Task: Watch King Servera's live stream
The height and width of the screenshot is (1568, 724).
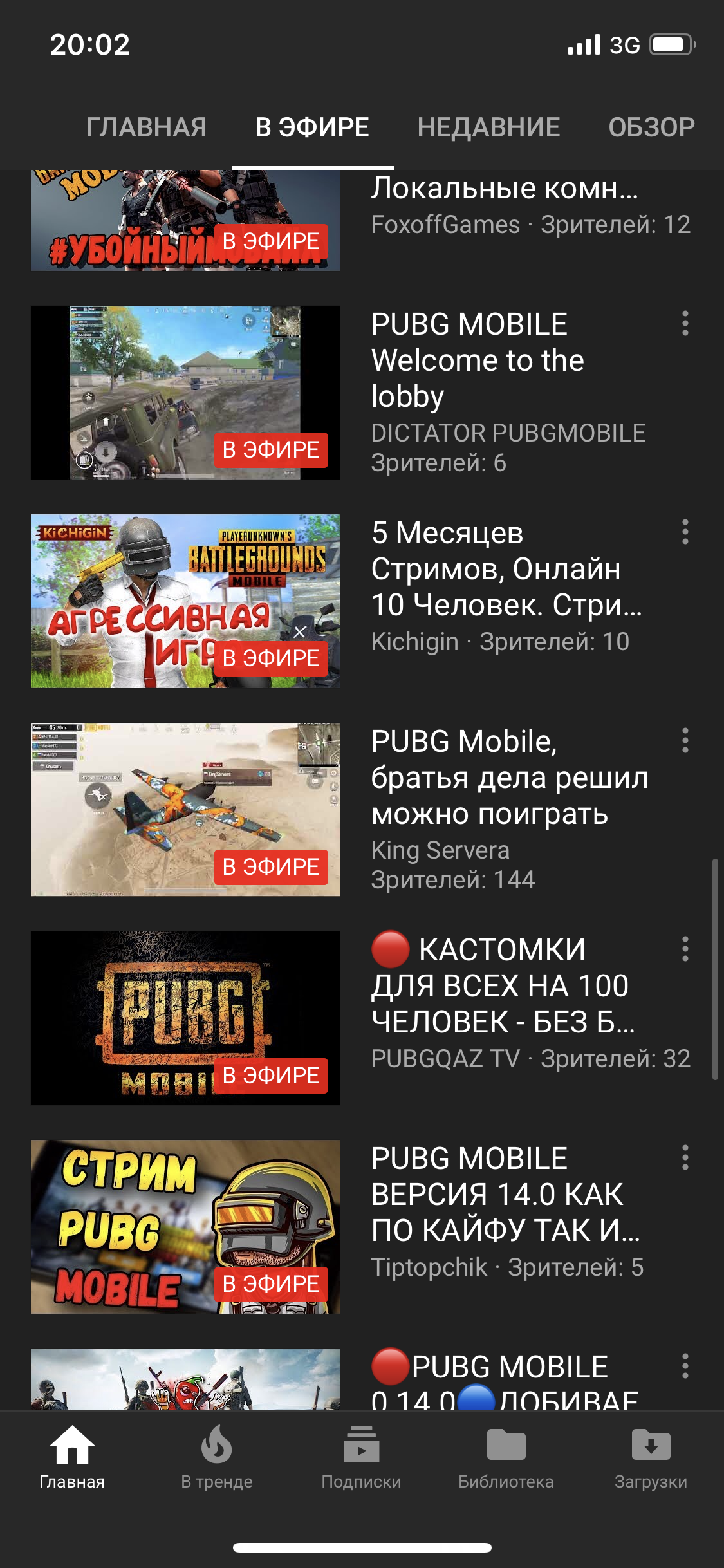Action: 185,810
